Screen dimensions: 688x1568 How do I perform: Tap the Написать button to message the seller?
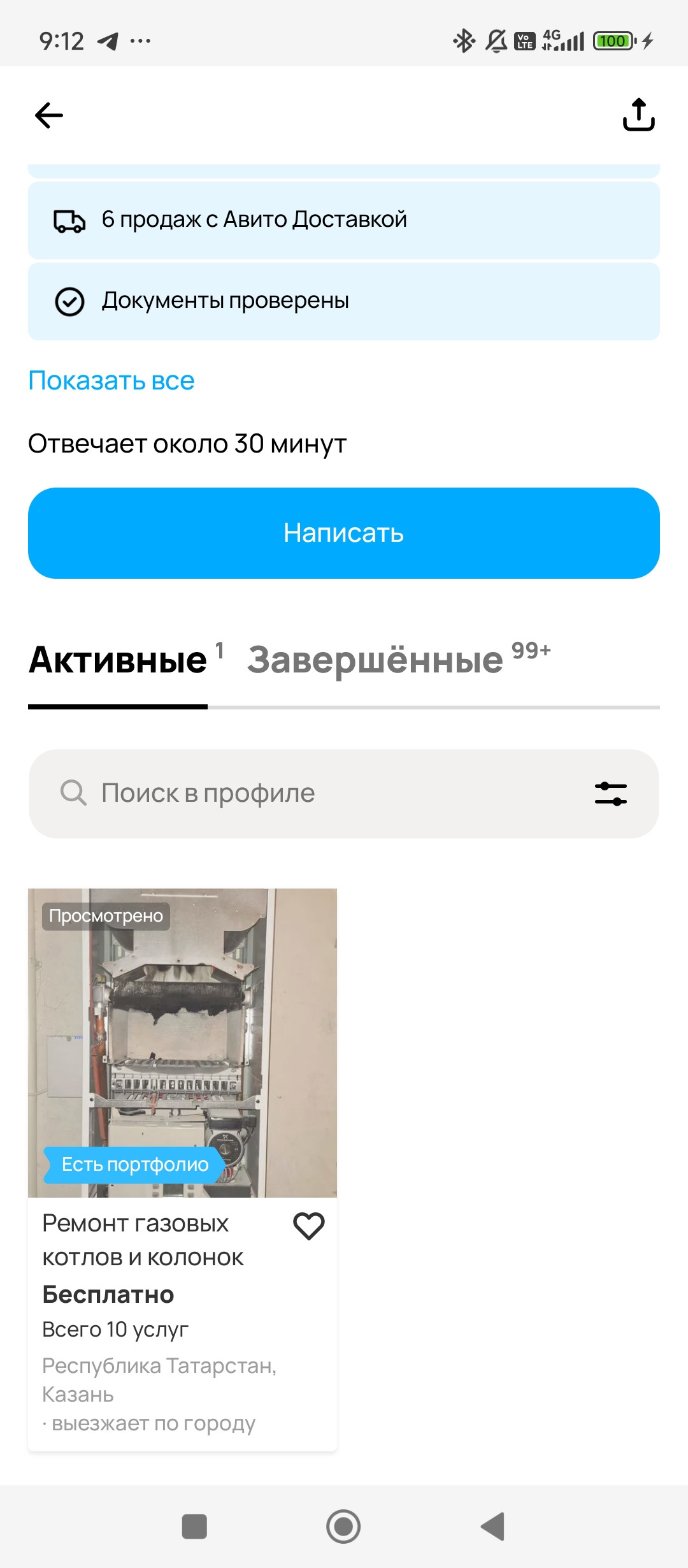click(343, 533)
